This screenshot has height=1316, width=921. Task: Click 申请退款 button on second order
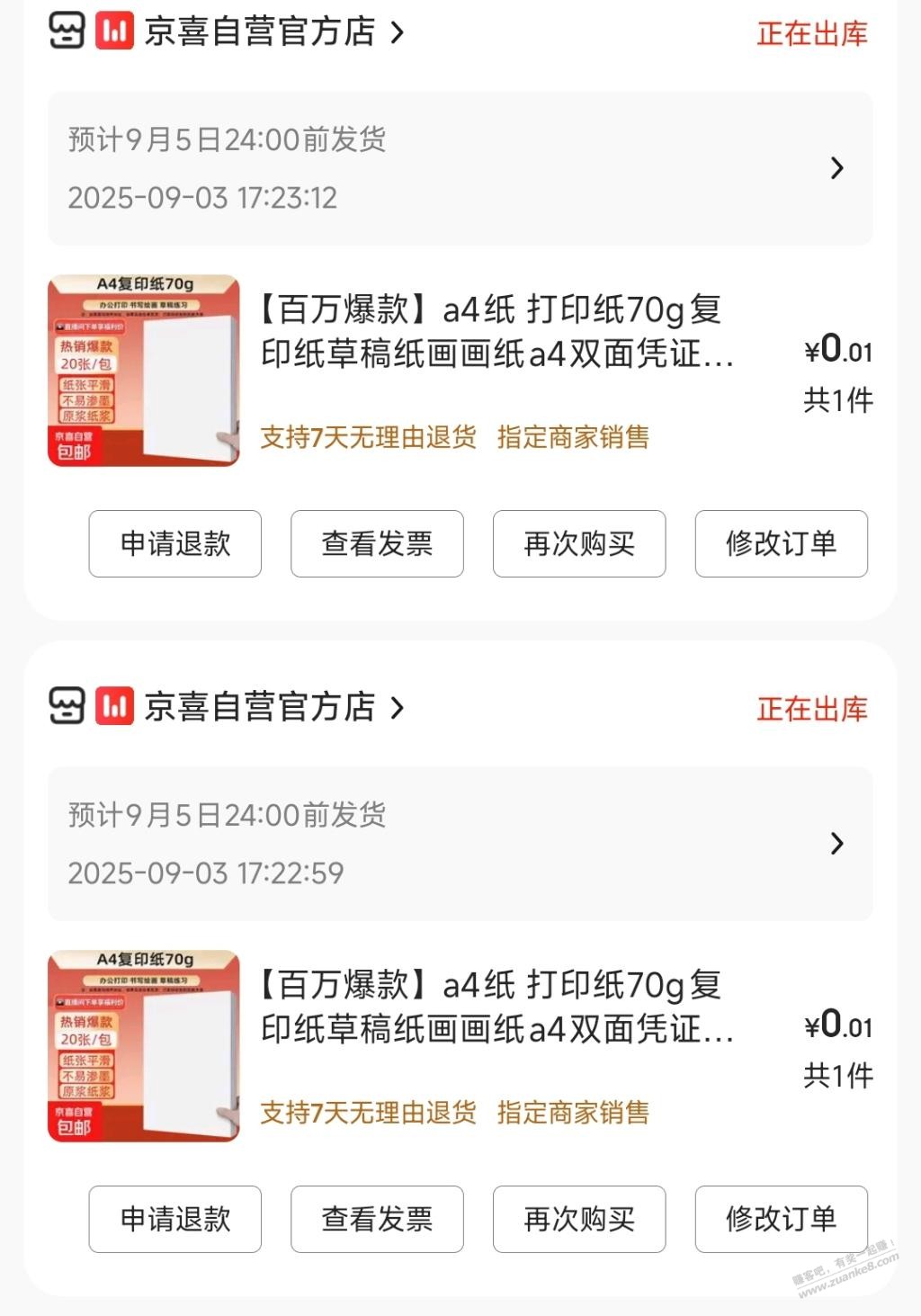pyautogui.click(x=174, y=1220)
